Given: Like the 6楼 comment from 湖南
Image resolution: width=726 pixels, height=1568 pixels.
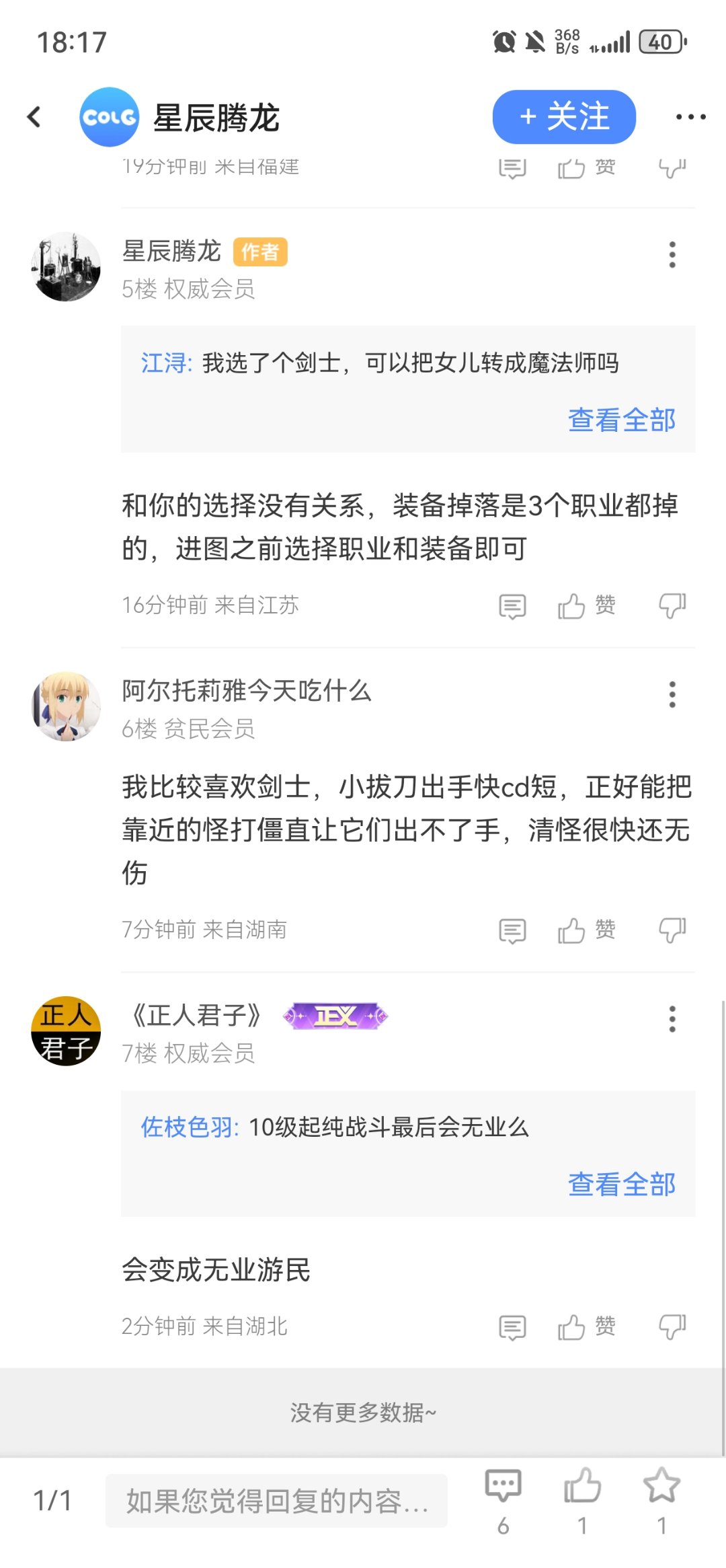Looking at the screenshot, I should [586, 930].
